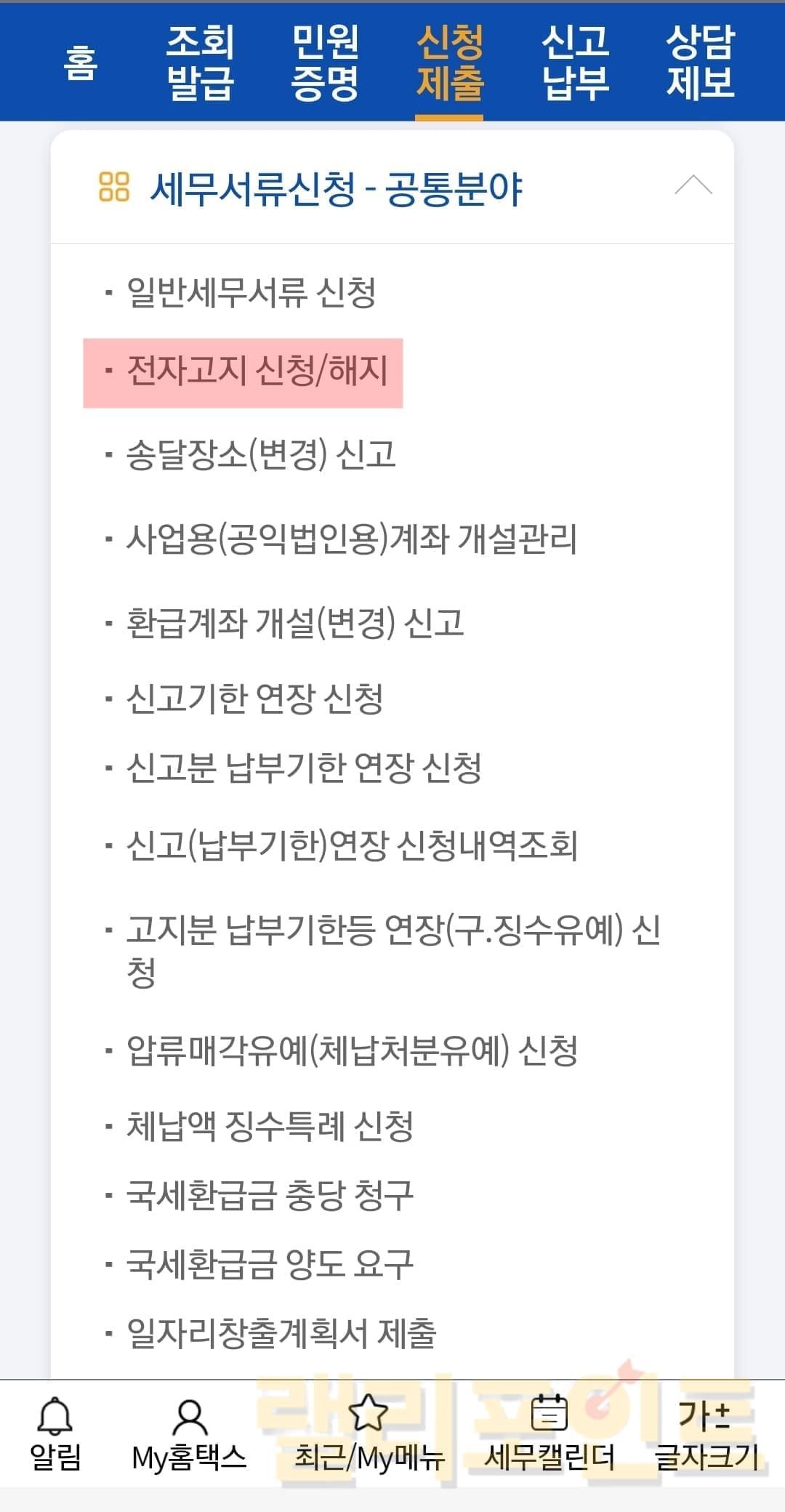Open 압류매각유예(체납처분유예) 신청
Image resolution: width=785 pixels, height=1512 pixels.
pyautogui.click(x=352, y=1050)
